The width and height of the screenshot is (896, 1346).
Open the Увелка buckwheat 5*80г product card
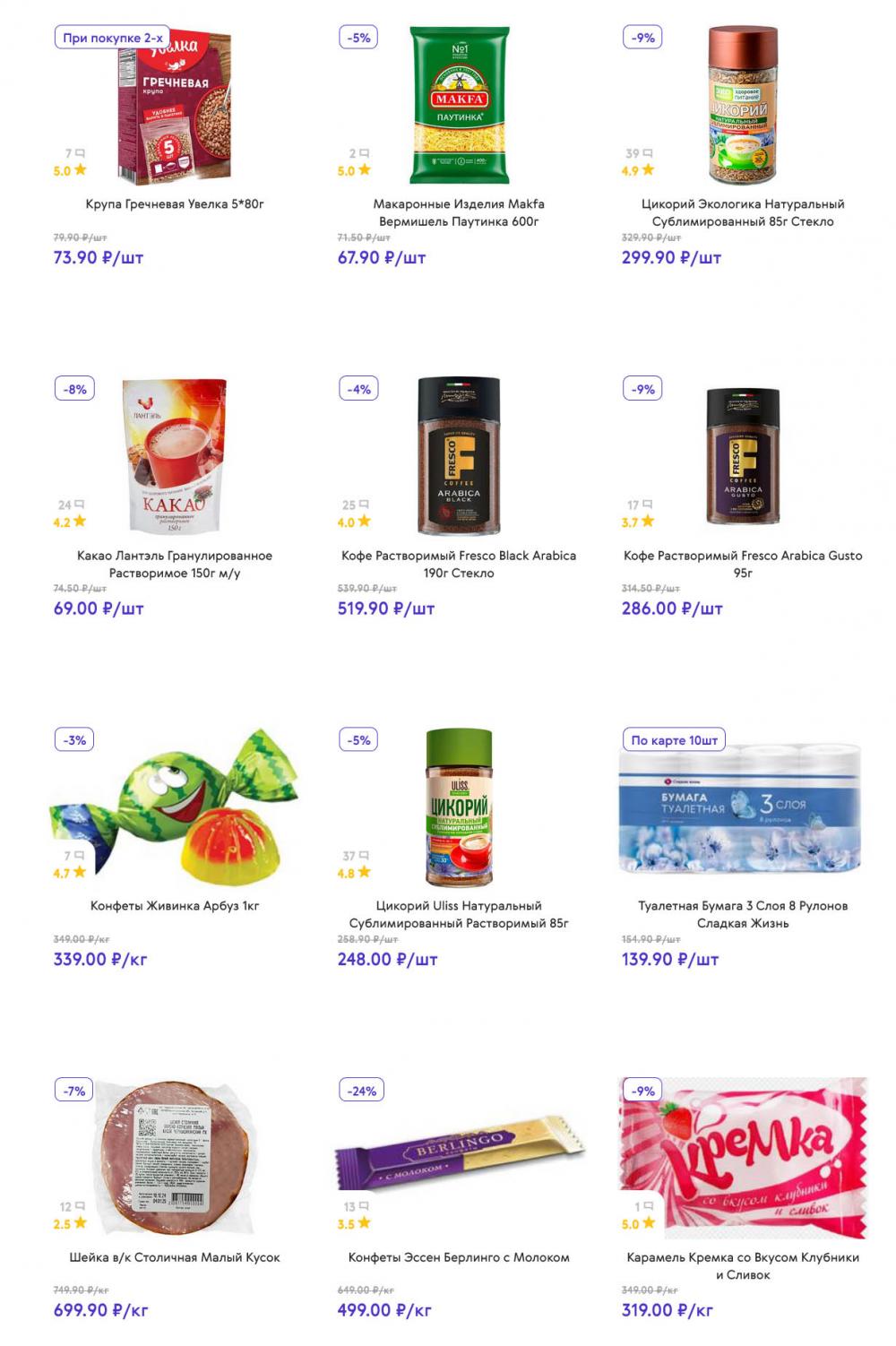click(175, 204)
